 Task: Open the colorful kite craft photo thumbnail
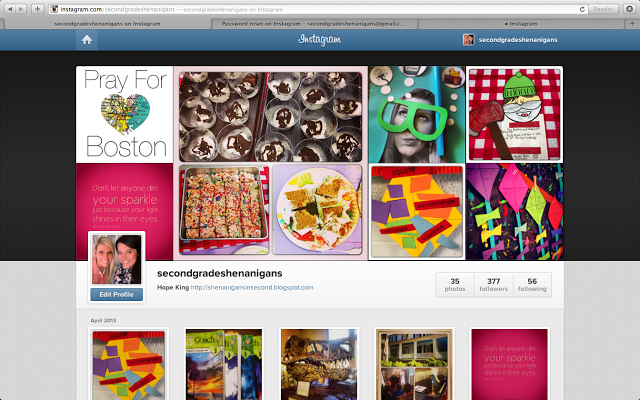click(x=129, y=364)
